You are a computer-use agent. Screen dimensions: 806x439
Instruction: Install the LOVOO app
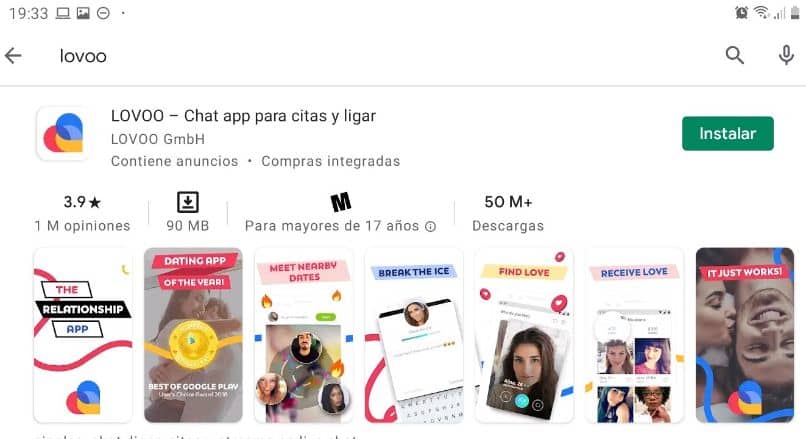point(728,133)
